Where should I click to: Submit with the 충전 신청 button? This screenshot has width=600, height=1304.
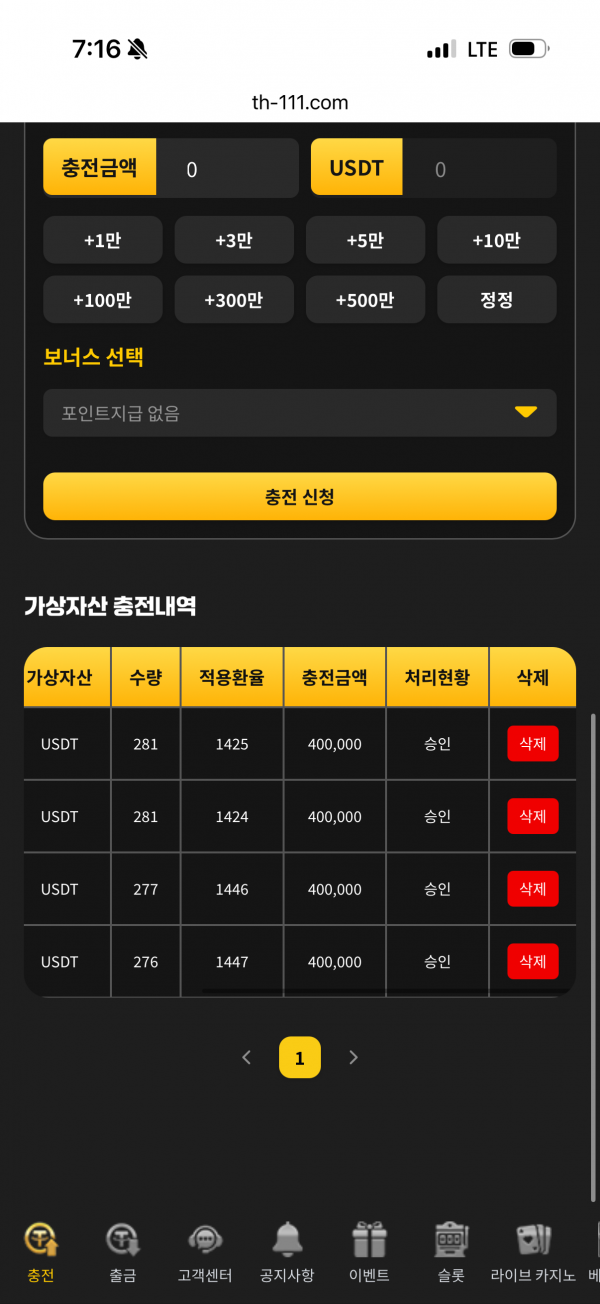coord(299,496)
